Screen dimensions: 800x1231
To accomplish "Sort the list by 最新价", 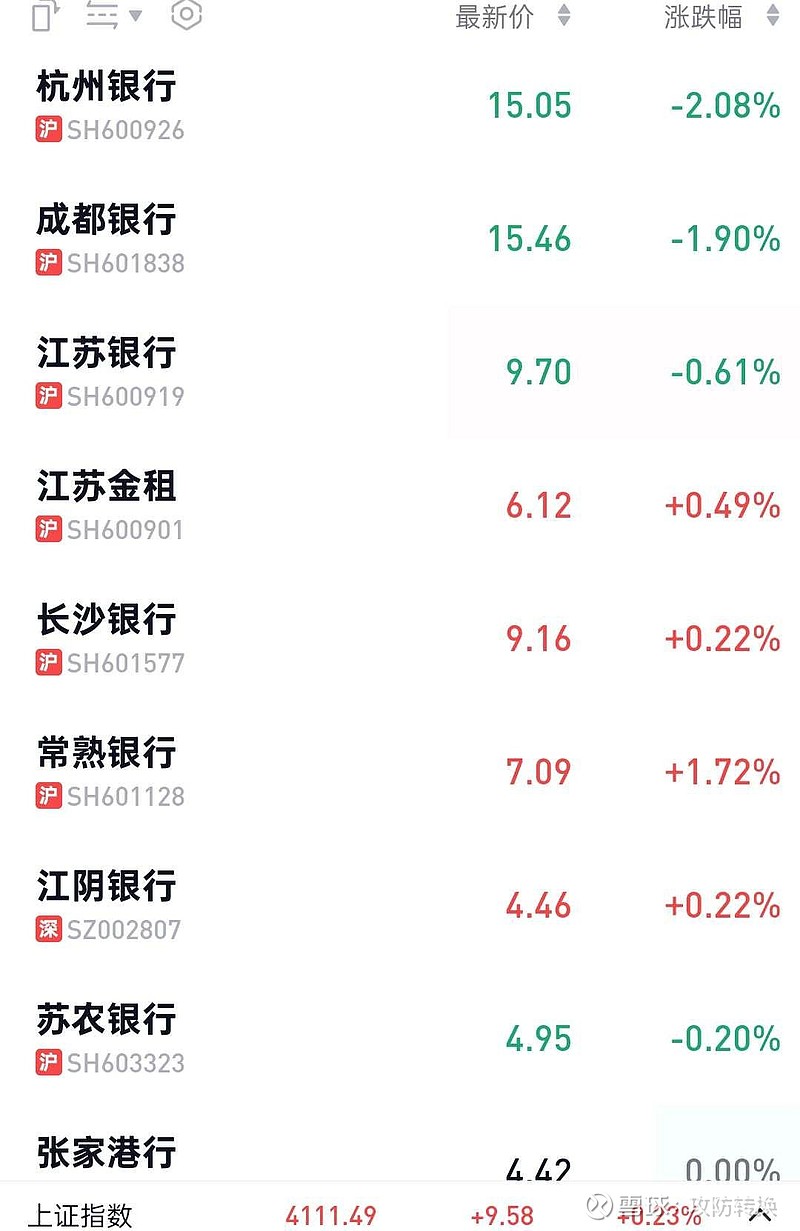I will [512, 17].
